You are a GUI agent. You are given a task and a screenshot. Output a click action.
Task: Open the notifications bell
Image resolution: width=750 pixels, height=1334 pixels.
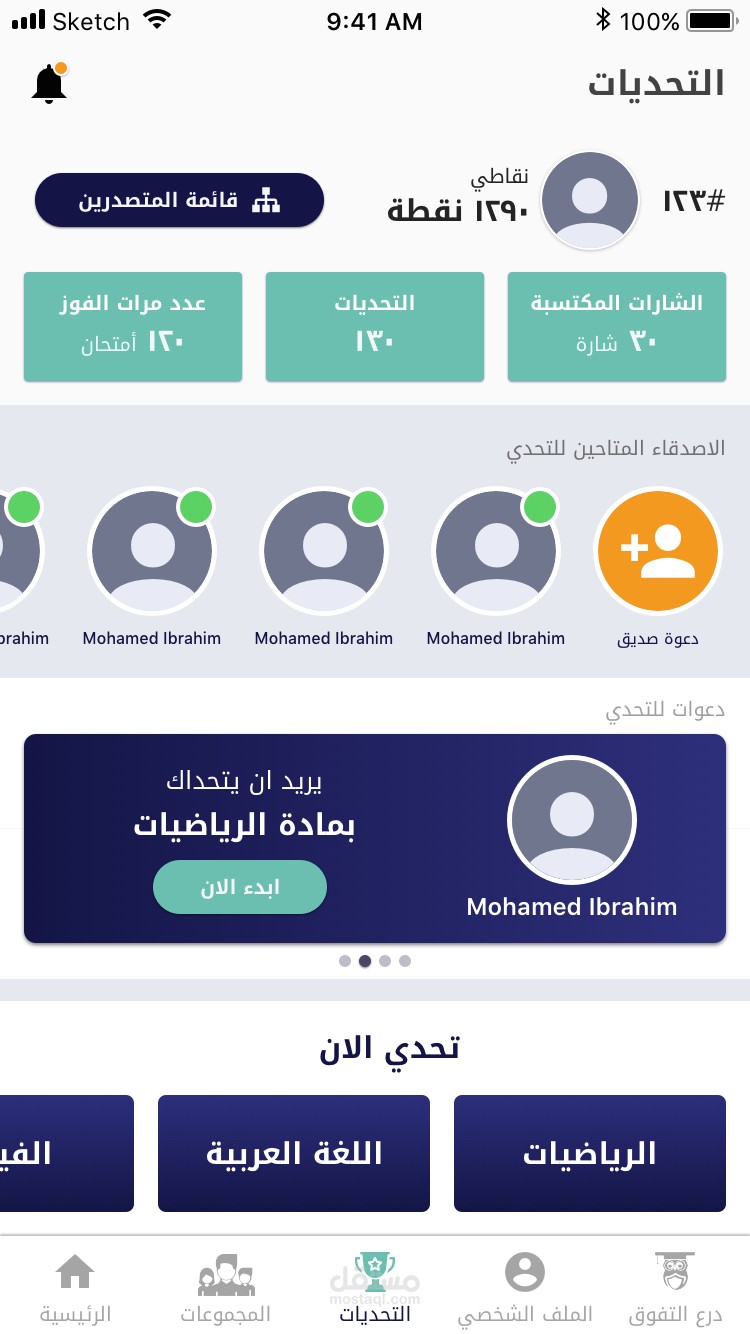click(x=49, y=83)
